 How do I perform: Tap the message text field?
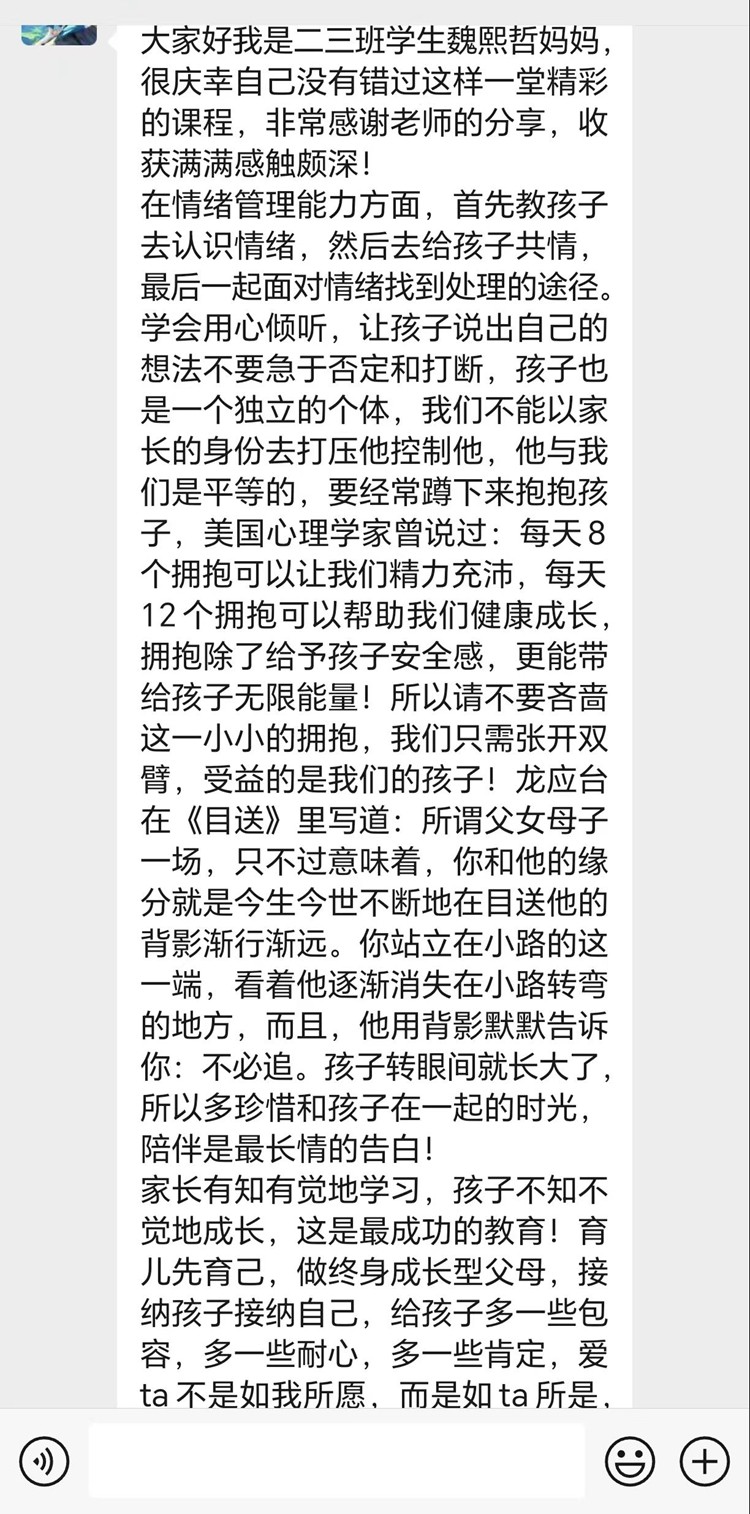337,1461
